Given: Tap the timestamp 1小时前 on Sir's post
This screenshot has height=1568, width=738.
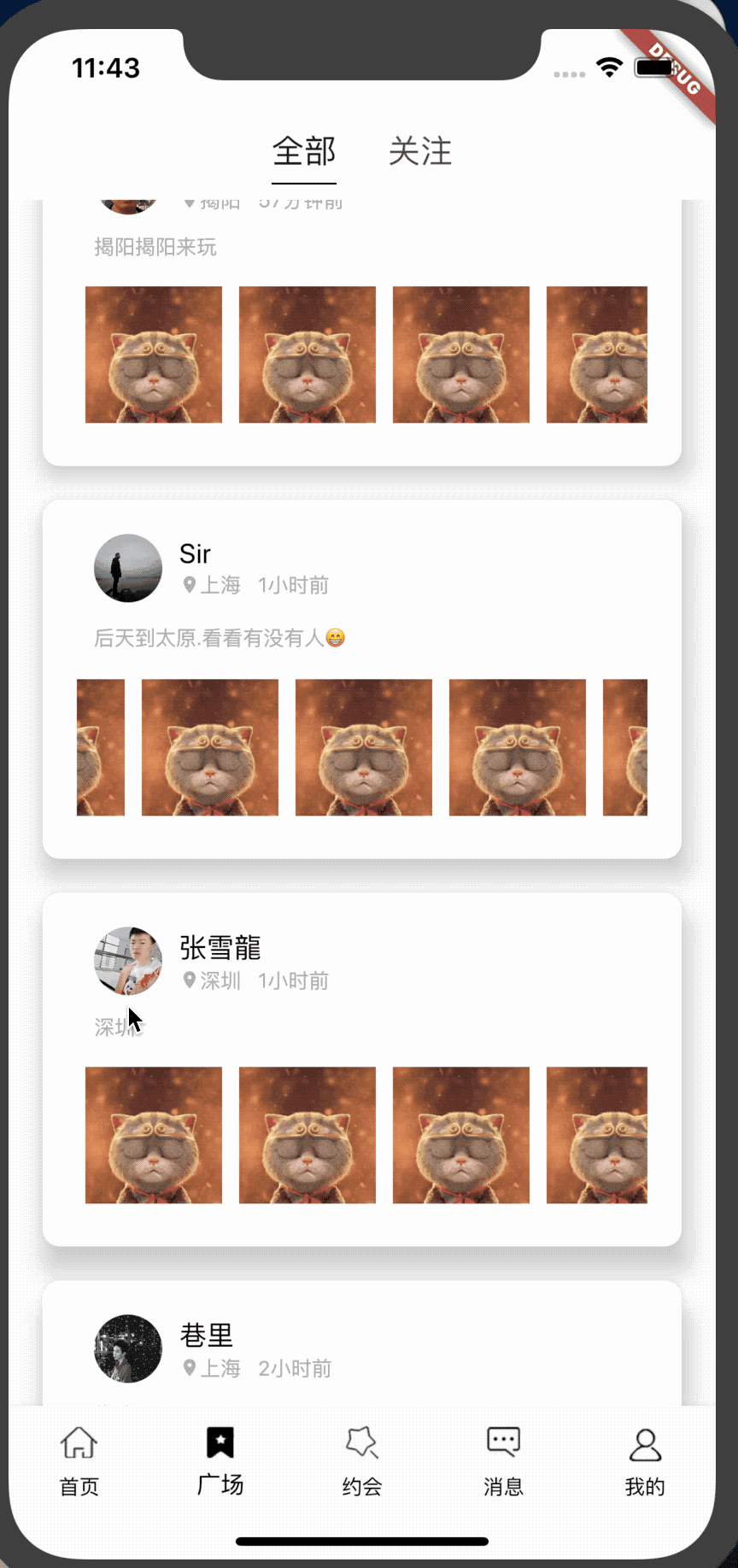Looking at the screenshot, I should 290,587.
